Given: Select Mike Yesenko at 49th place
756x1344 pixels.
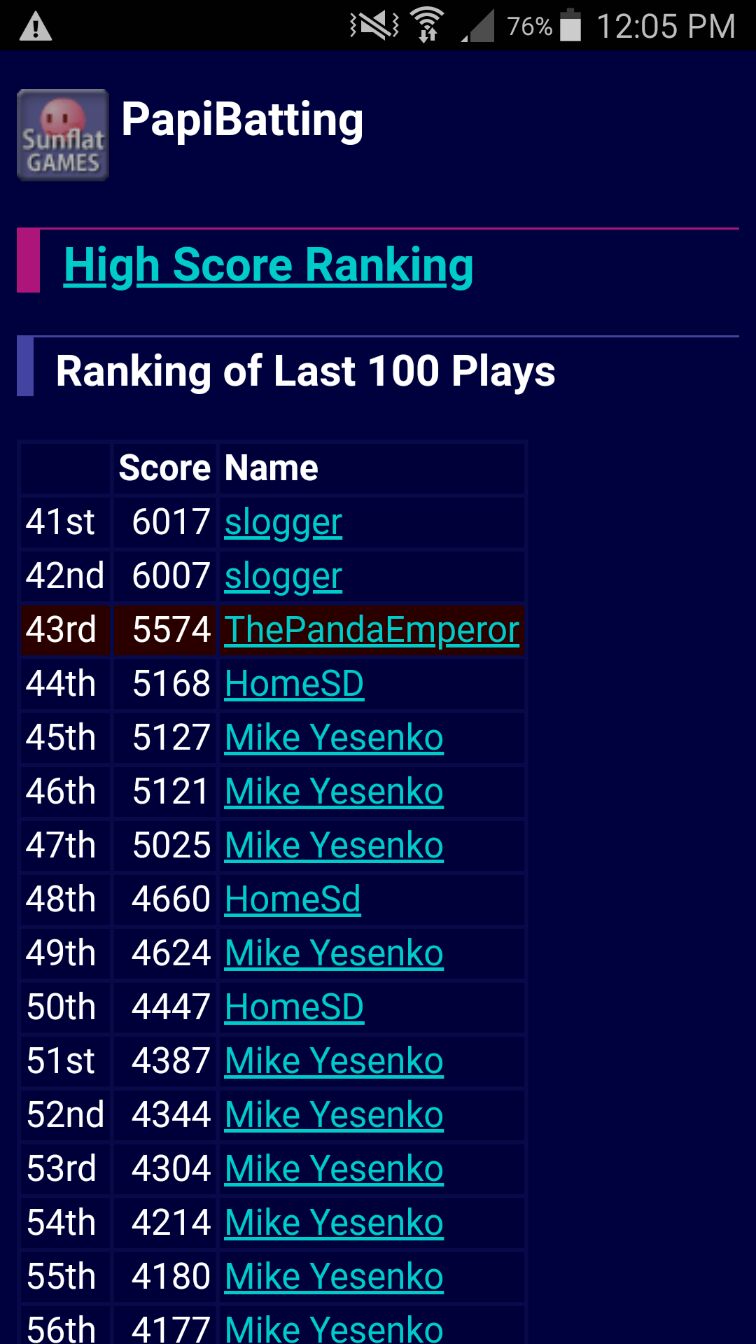Looking at the screenshot, I should coord(334,954).
